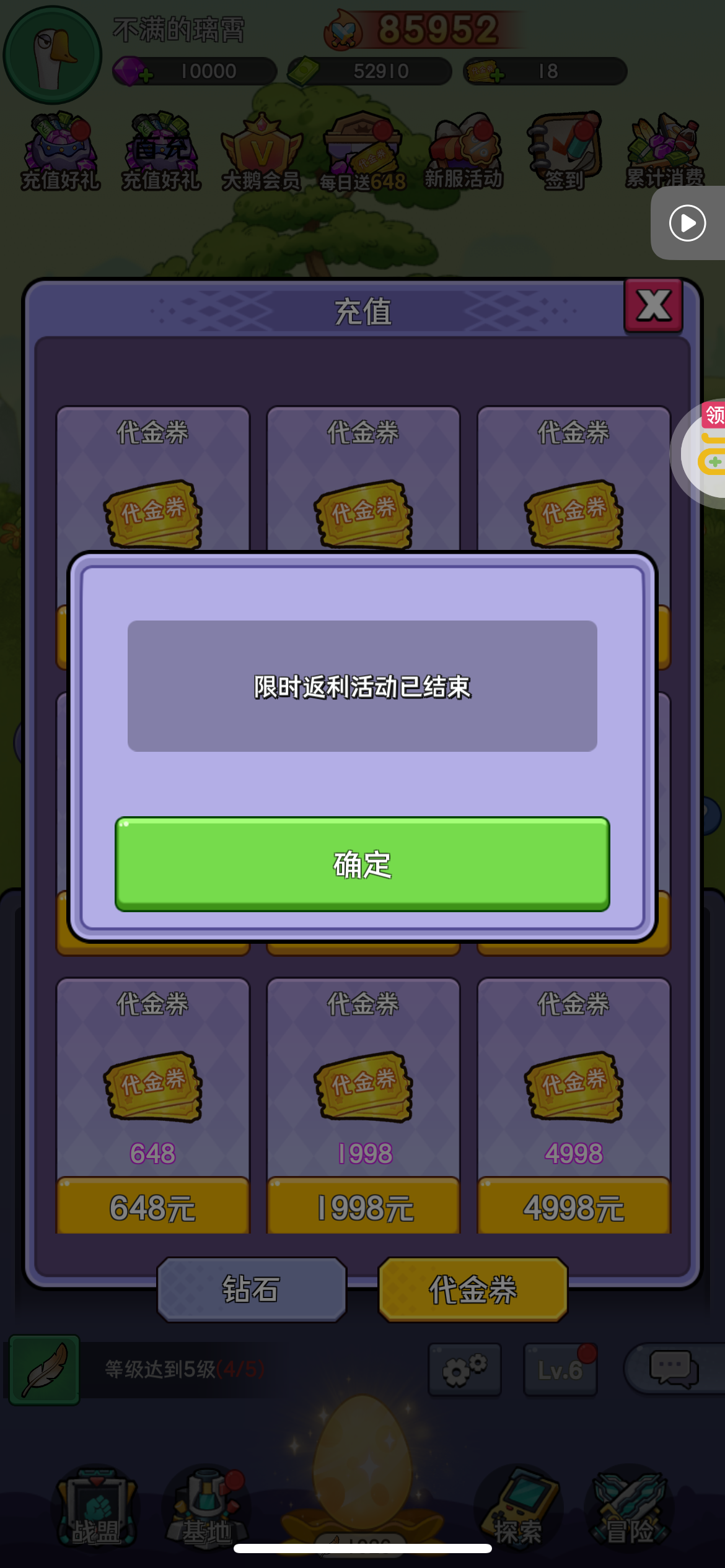Open the chat bubble
The height and width of the screenshot is (1568, 725).
[674, 1368]
